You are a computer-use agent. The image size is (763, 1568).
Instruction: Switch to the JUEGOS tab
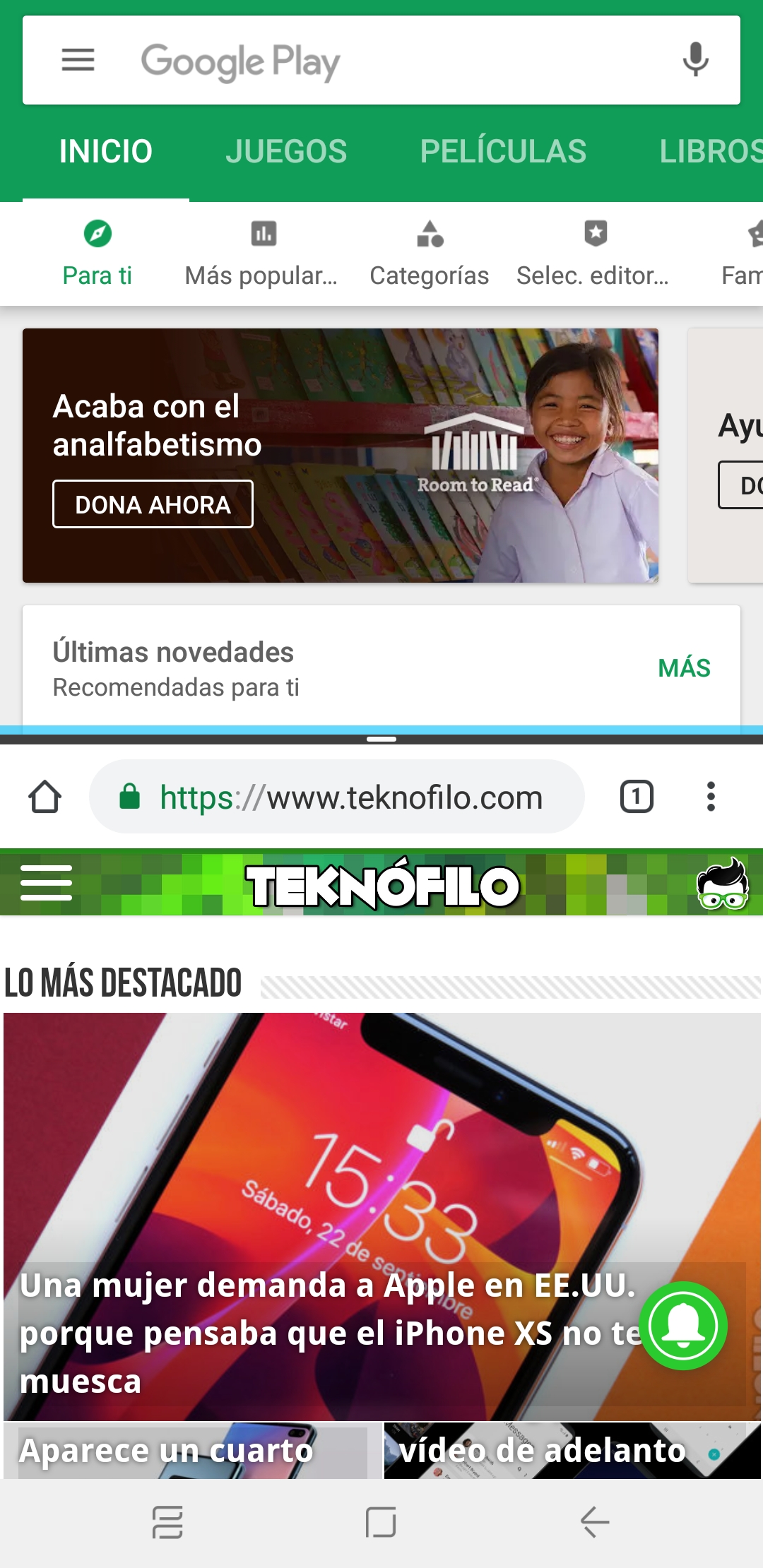click(286, 151)
